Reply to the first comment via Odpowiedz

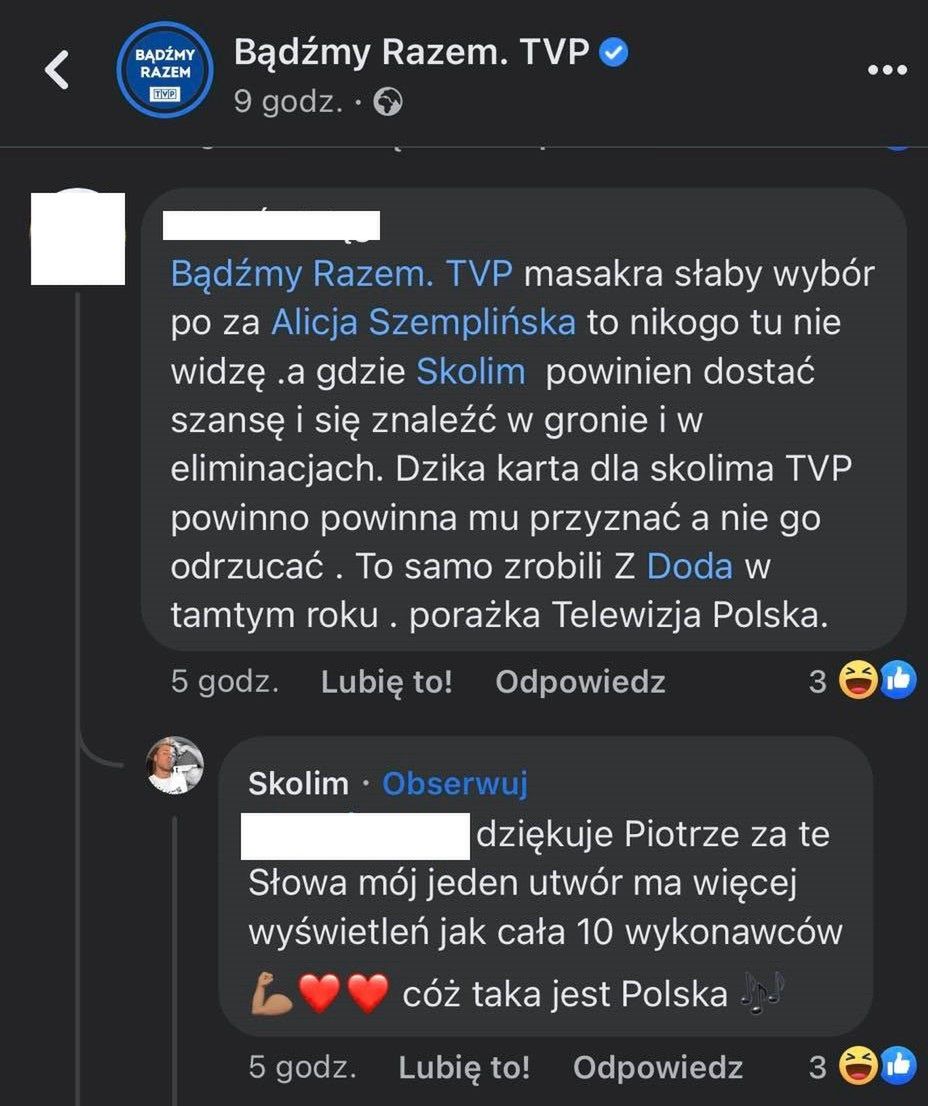580,682
